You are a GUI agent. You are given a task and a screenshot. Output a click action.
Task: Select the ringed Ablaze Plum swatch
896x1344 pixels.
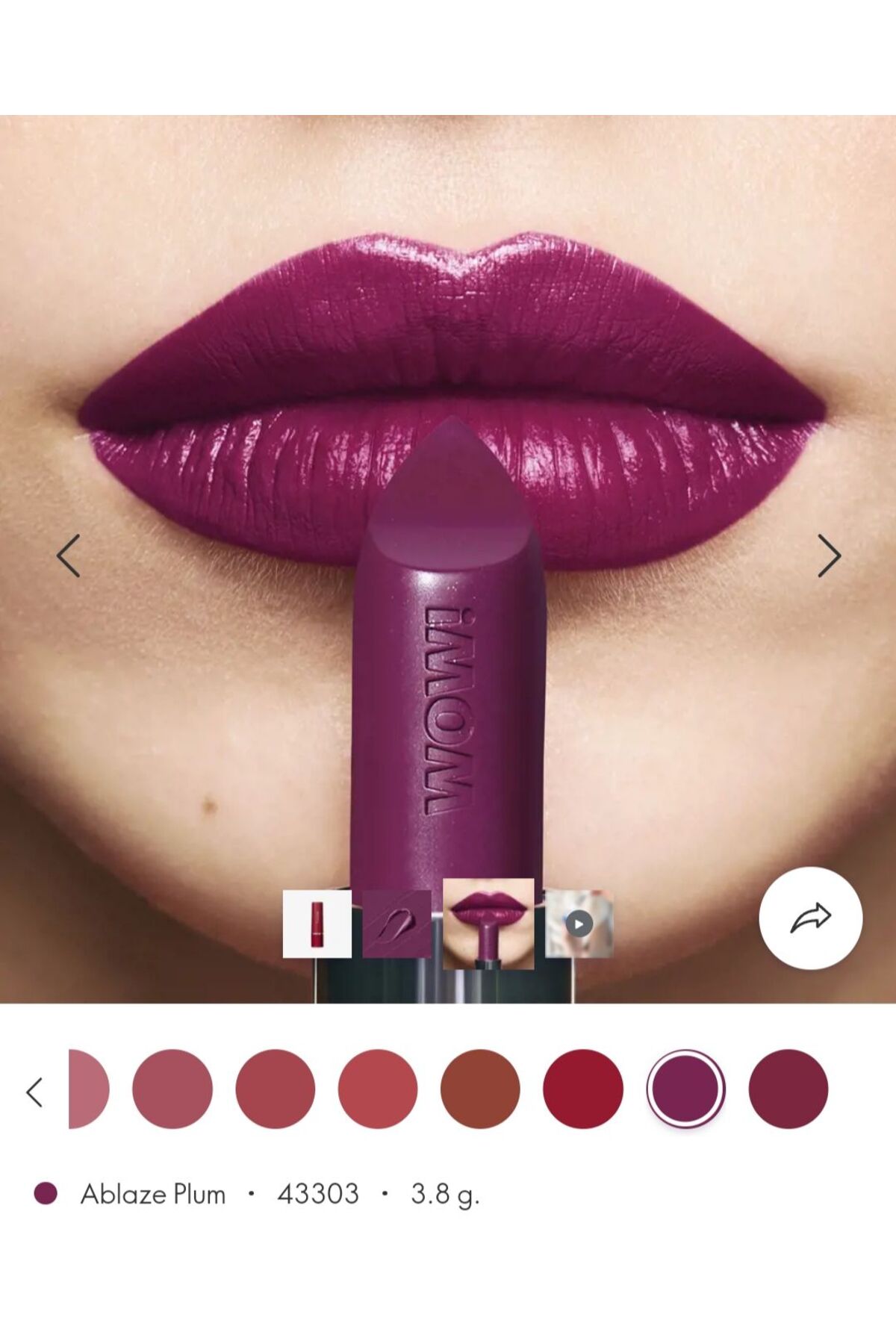[685, 1089]
